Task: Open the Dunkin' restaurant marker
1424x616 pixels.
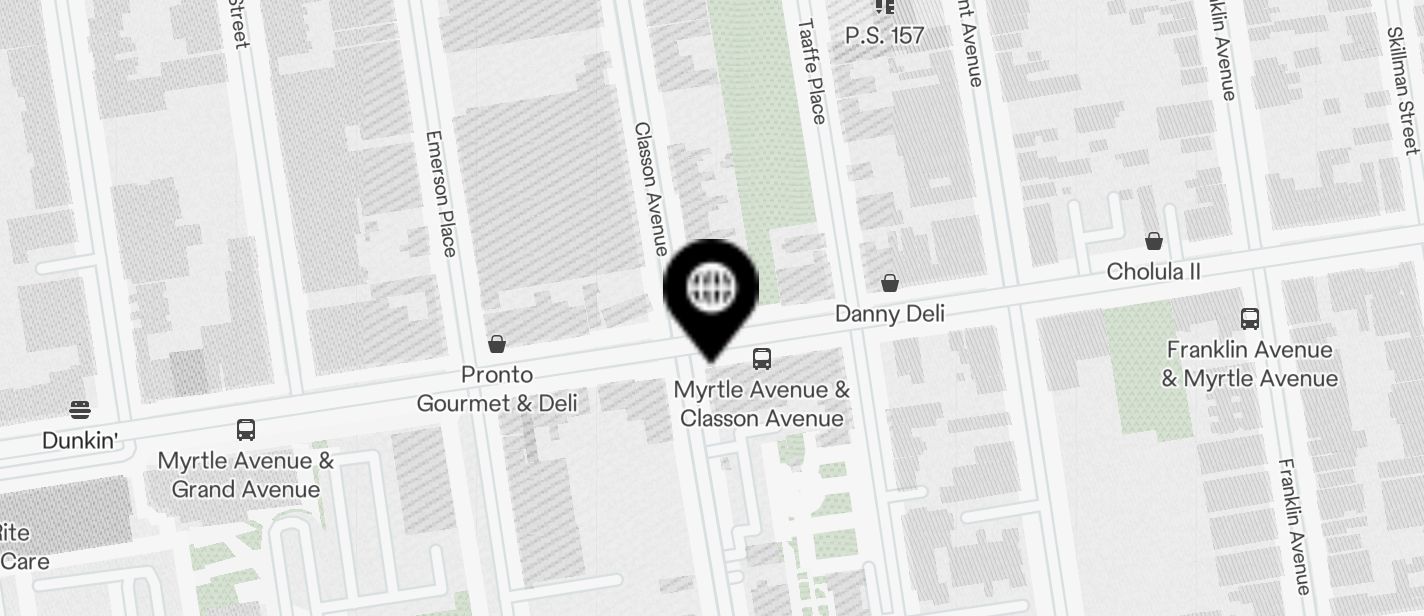Action: point(80,409)
